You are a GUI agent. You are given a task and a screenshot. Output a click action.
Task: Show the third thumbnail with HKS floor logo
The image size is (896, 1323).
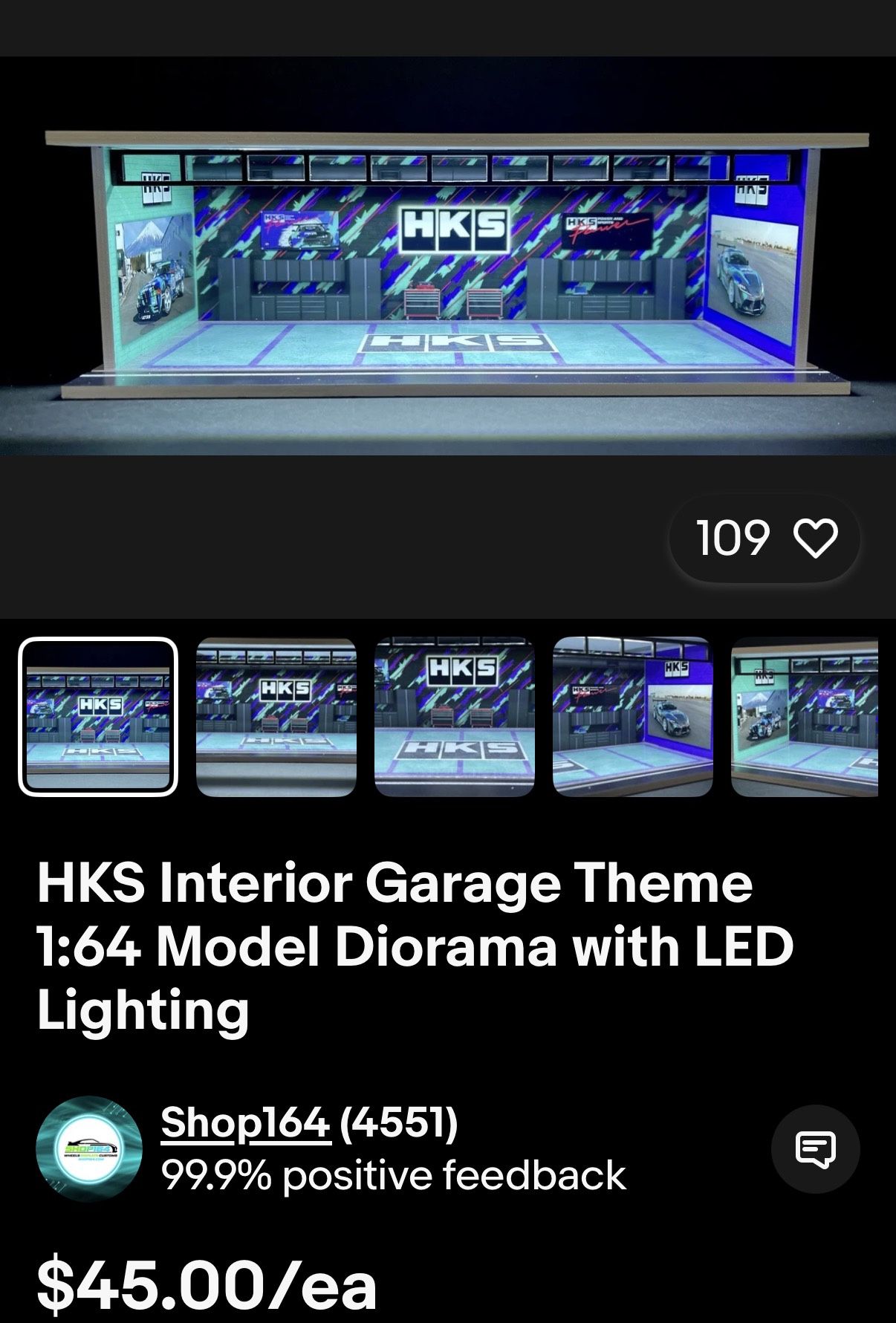(455, 717)
